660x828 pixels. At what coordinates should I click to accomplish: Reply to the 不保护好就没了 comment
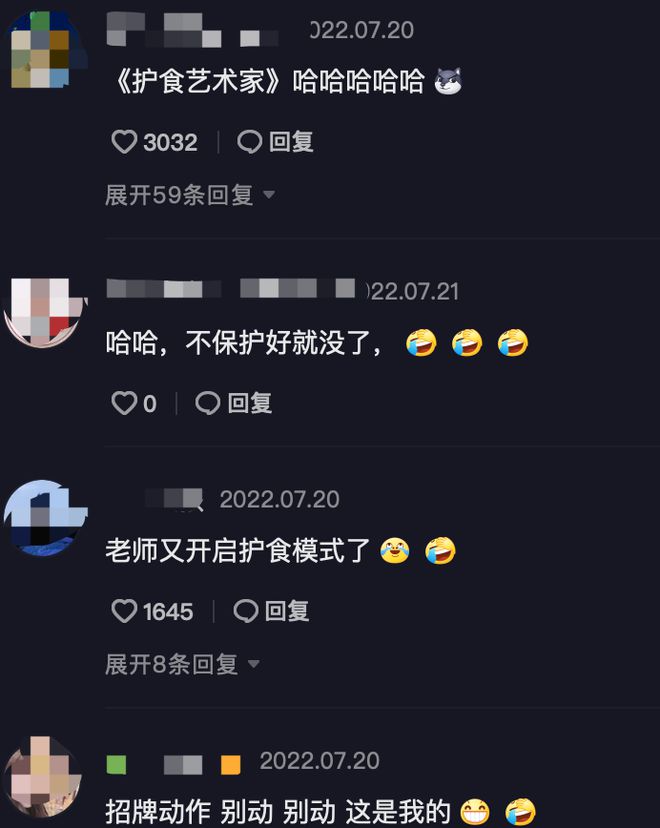pos(234,403)
